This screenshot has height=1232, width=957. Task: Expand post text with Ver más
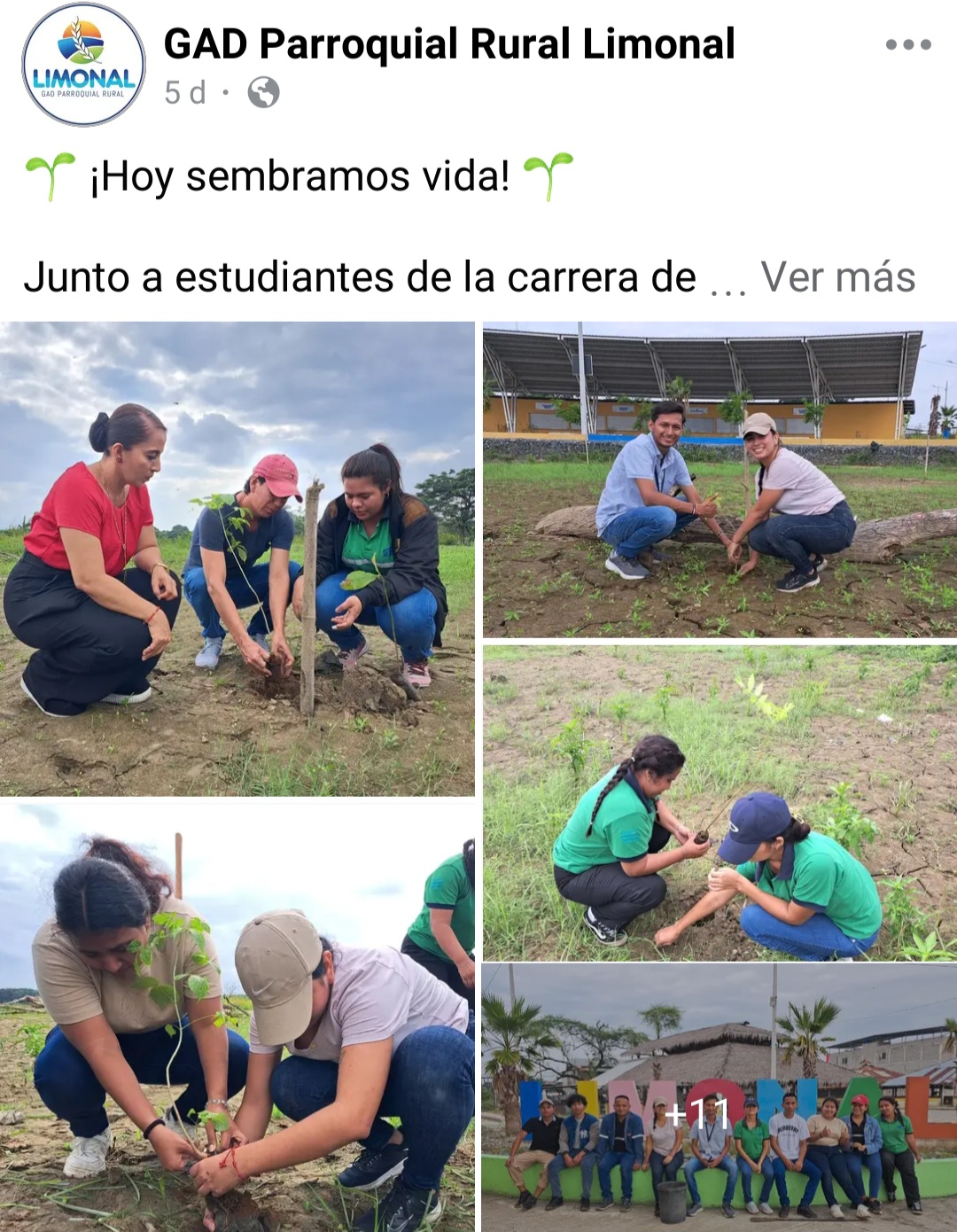[837, 277]
